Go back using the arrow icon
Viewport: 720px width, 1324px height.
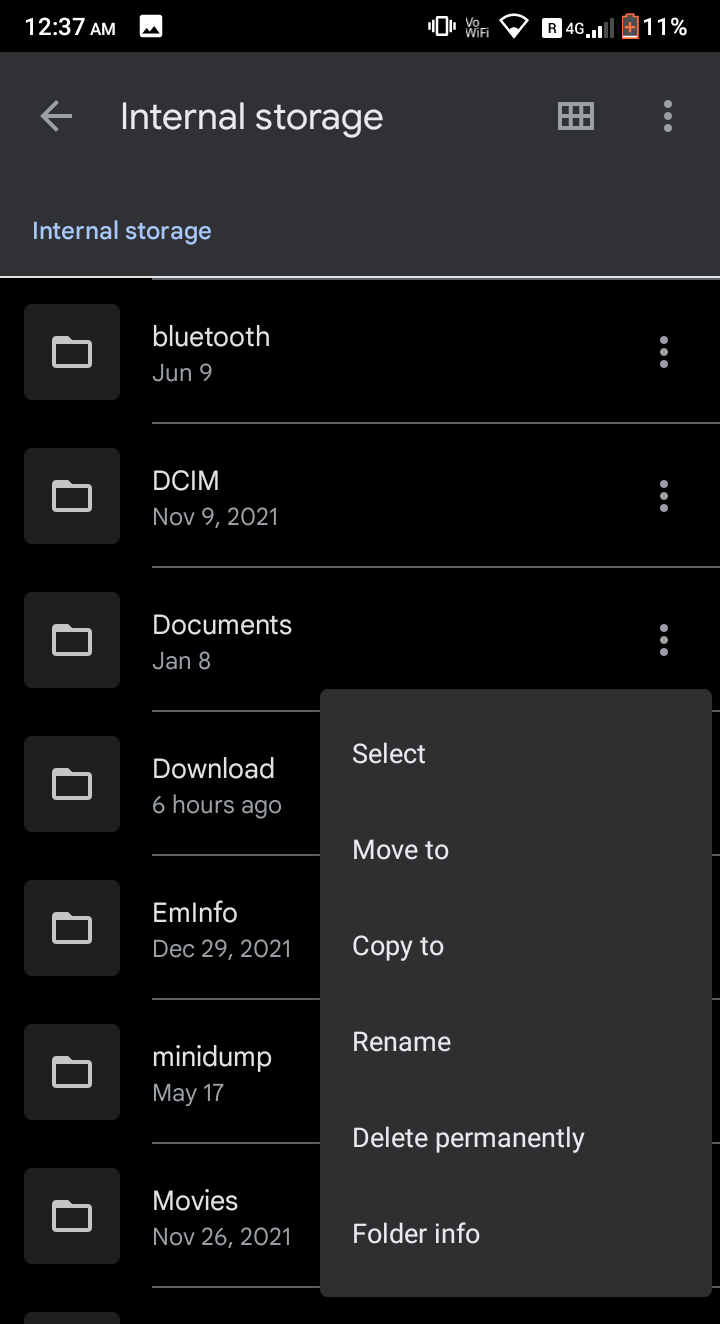pos(56,117)
